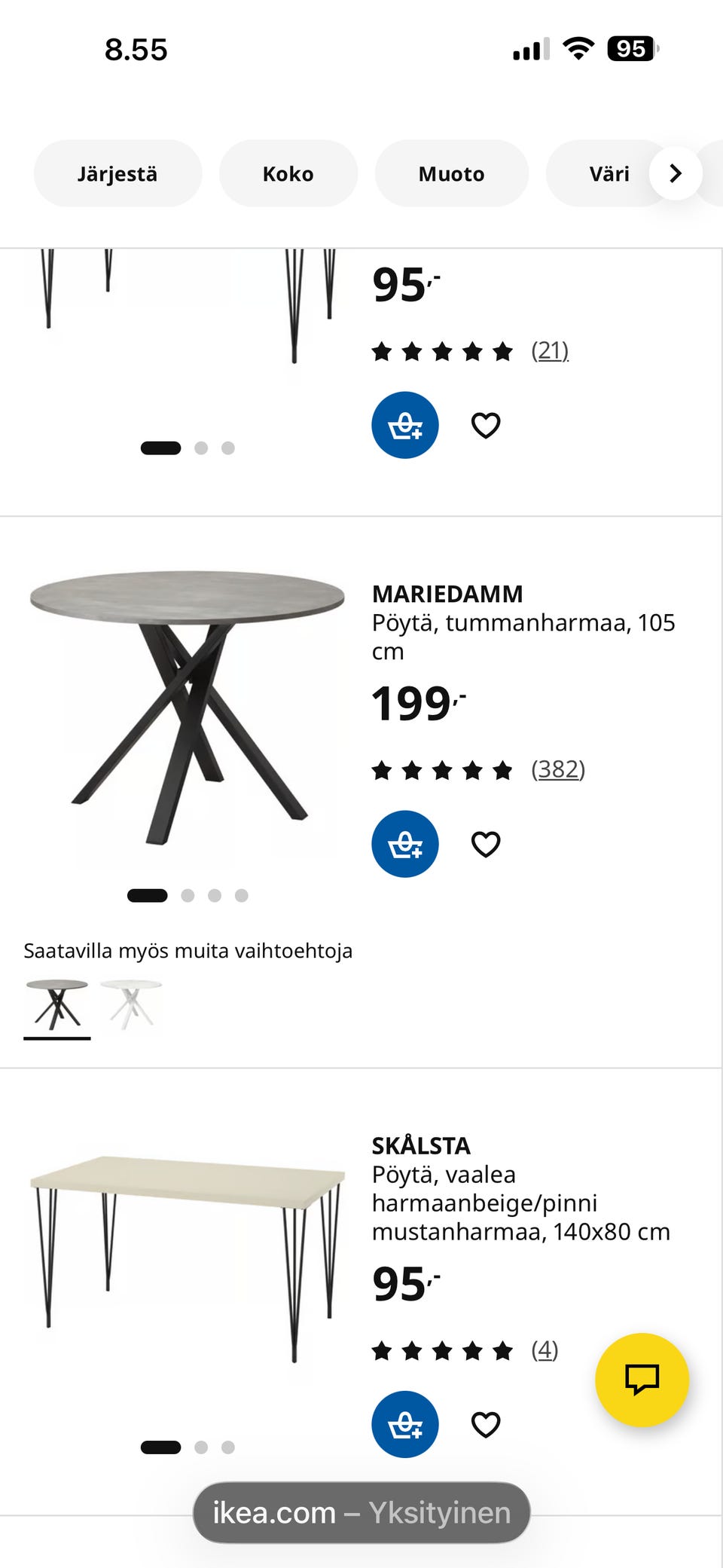Add the top 95 euro table to cart
The width and height of the screenshot is (723, 1568).
pyautogui.click(x=405, y=425)
